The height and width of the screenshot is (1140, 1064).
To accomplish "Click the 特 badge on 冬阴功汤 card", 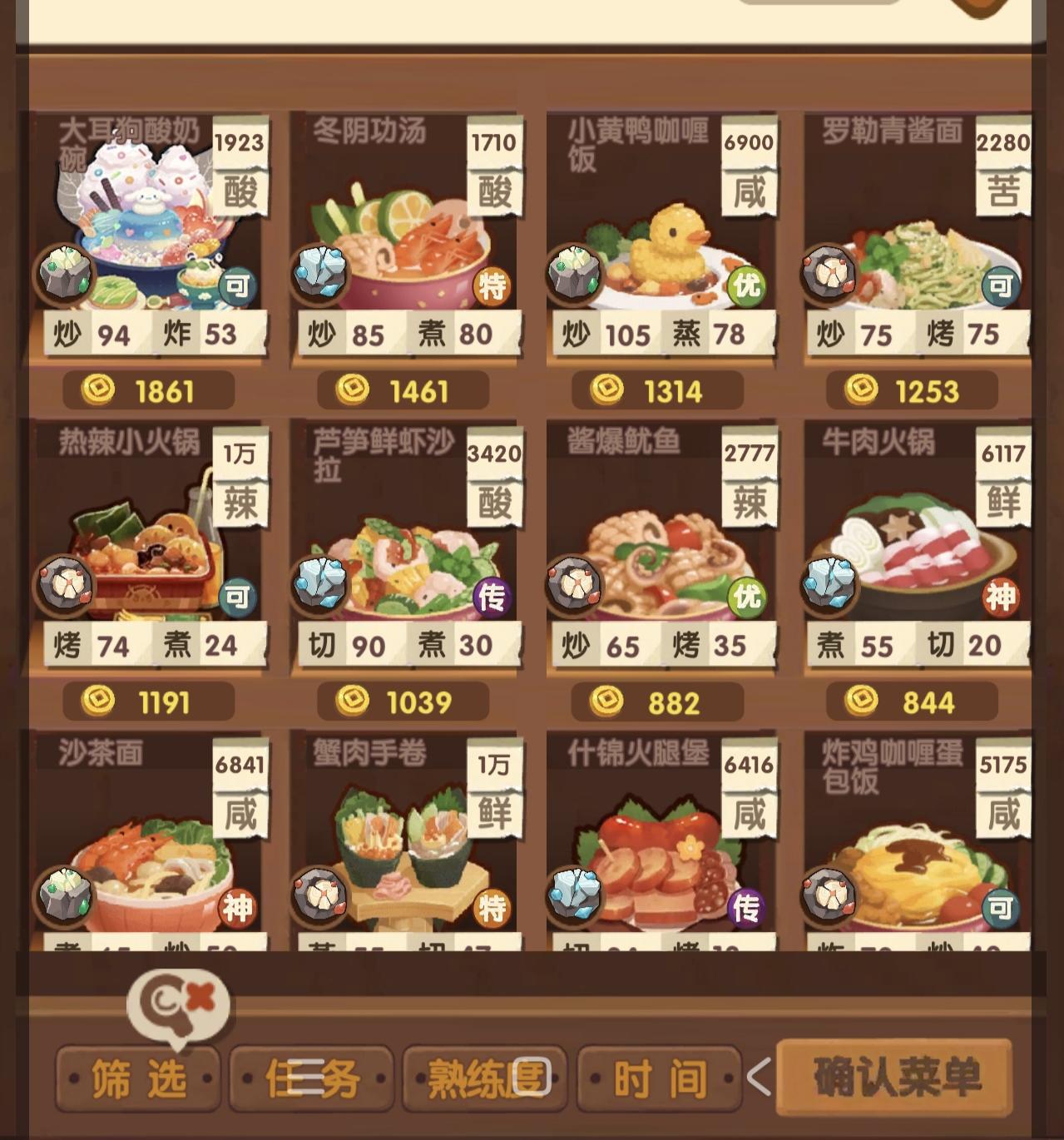I will (491, 284).
